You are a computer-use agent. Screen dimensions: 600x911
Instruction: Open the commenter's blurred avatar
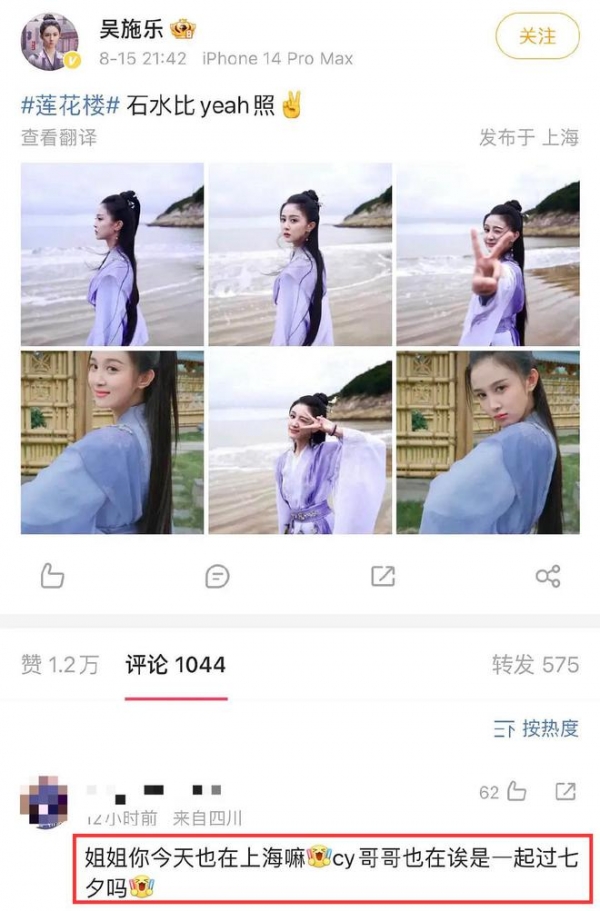pos(44,800)
